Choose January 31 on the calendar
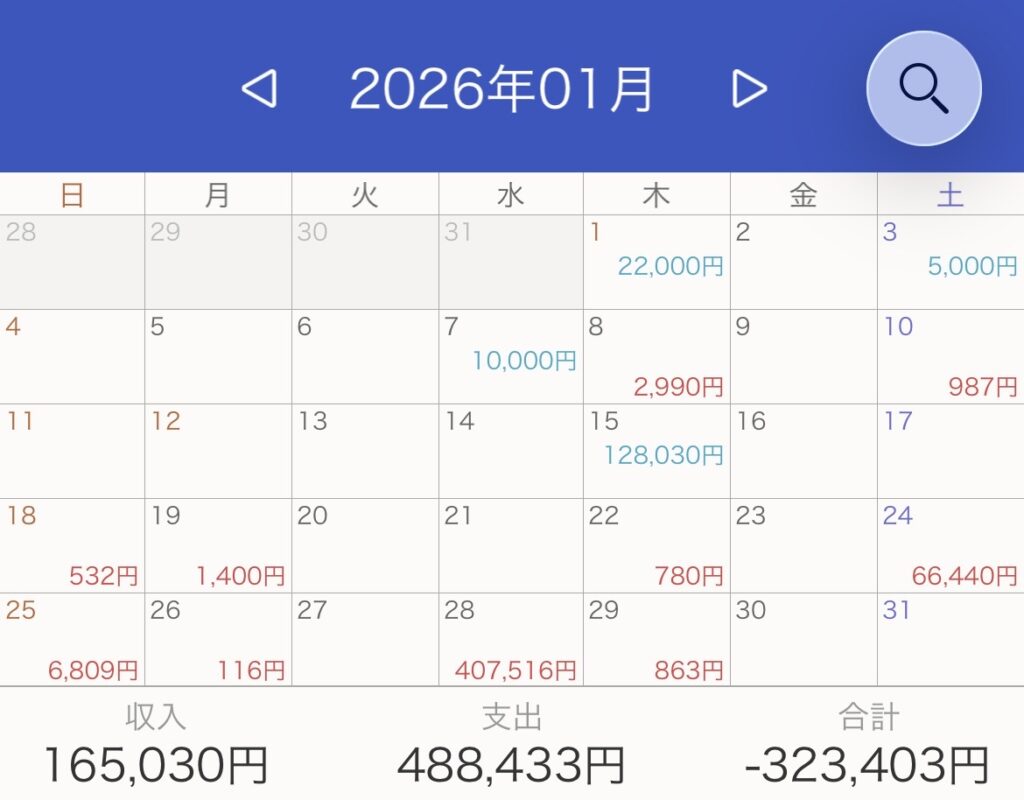This screenshot has height=800, width=1024. (x=950, y=640)
